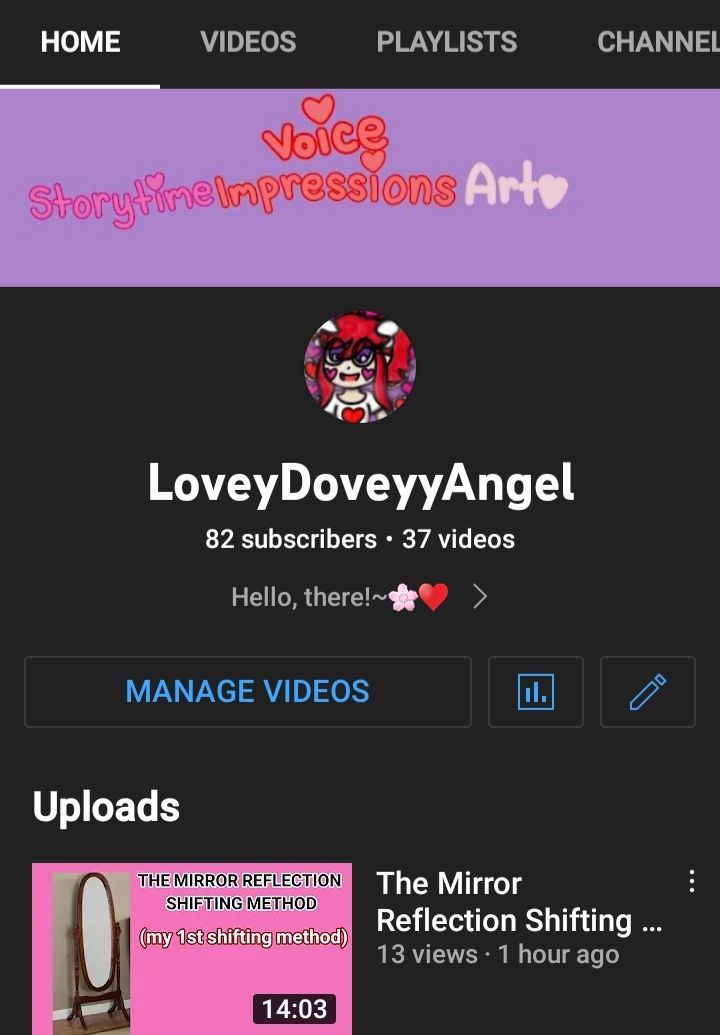Image resolution: width=720 pixels, height=1035 pixels.
Task: Tap the Manage Videos button
Action: point(247,691)
